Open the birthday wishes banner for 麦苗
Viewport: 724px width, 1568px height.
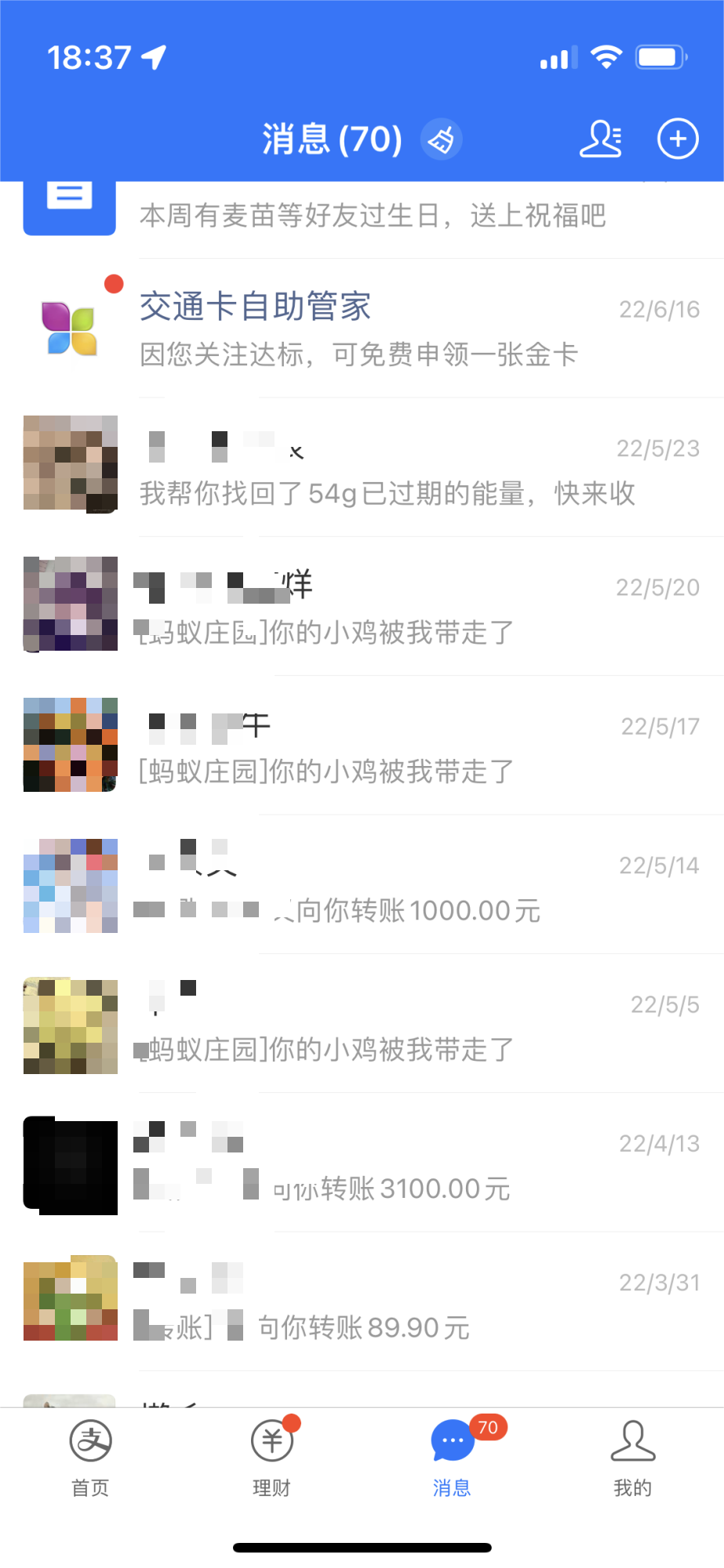373,216
